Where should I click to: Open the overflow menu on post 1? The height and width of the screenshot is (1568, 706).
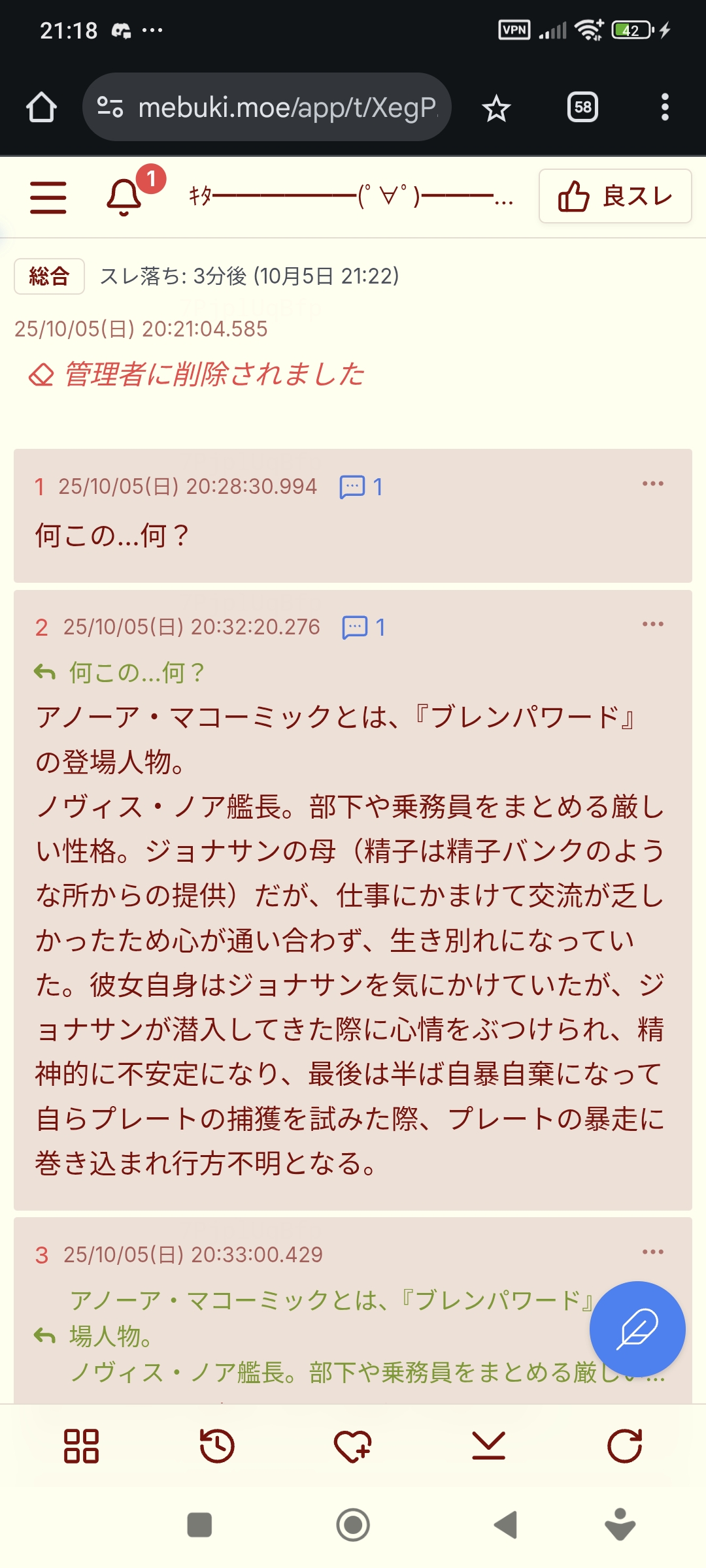pos(652,484)
